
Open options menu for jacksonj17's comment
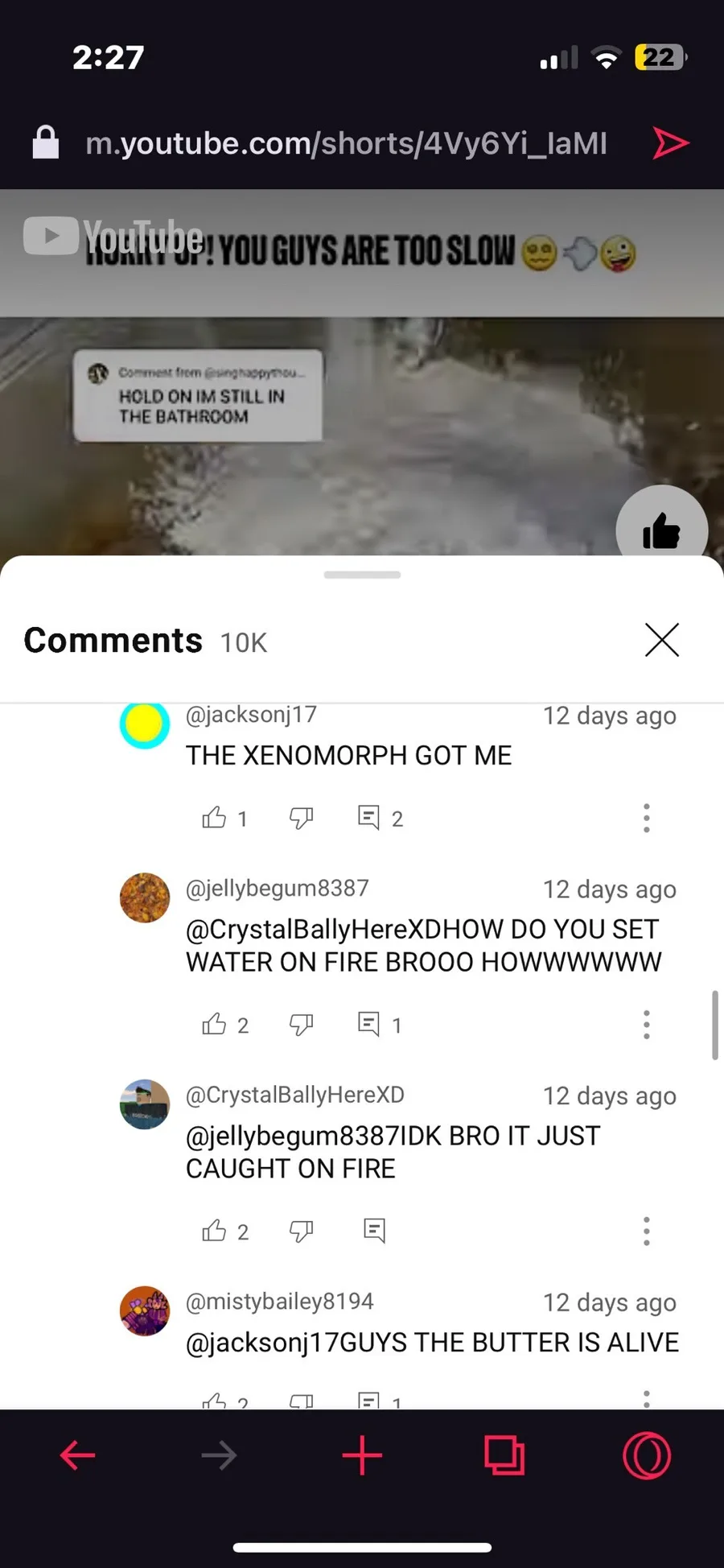pyautogui.click(x=646, y=818)
